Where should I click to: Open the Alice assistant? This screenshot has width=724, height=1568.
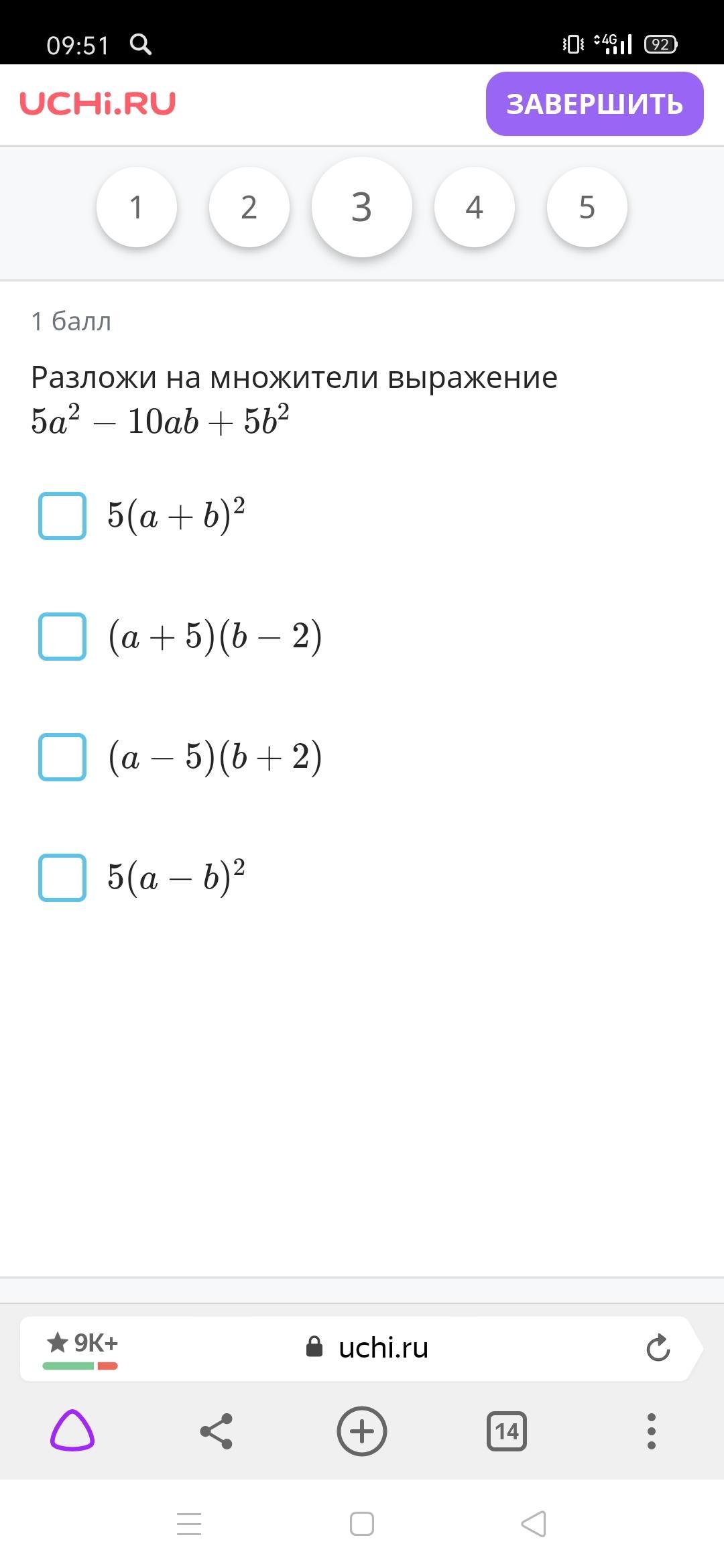(72, 1431)
